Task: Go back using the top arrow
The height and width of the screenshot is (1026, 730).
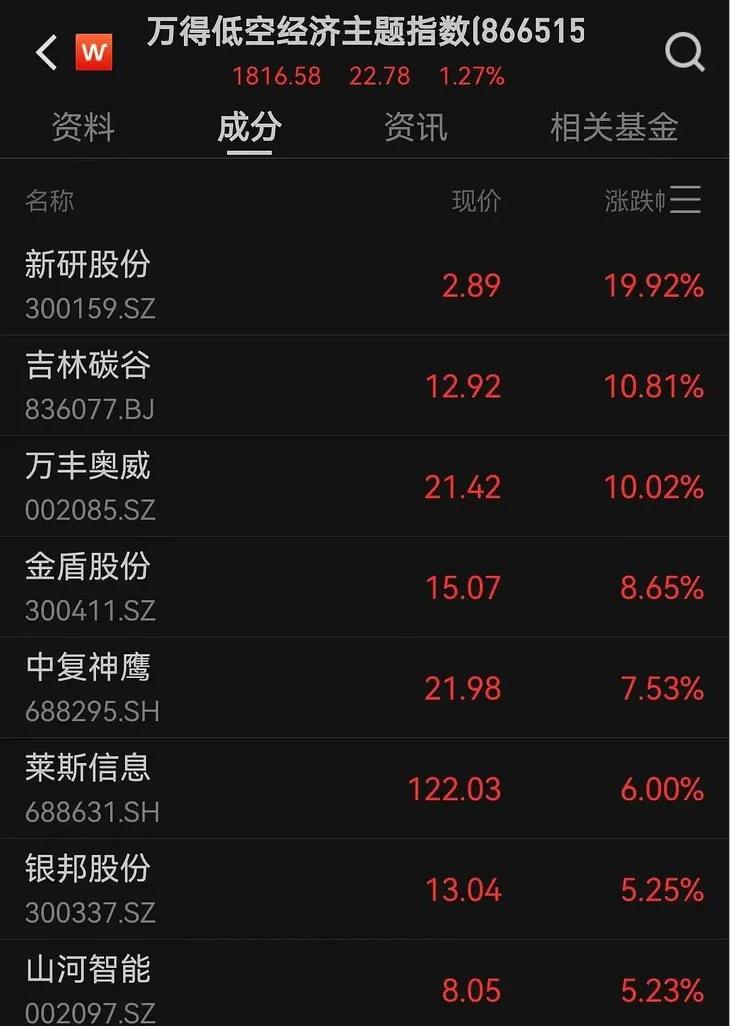Action: (46, 52)
